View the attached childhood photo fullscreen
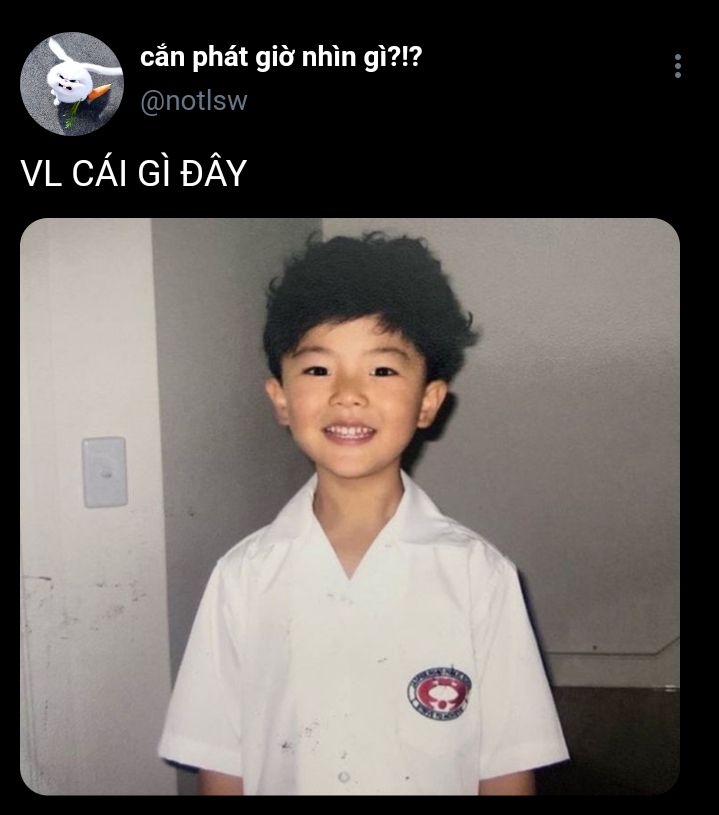This screenshot has width=719, height=815. coord(350,506)
